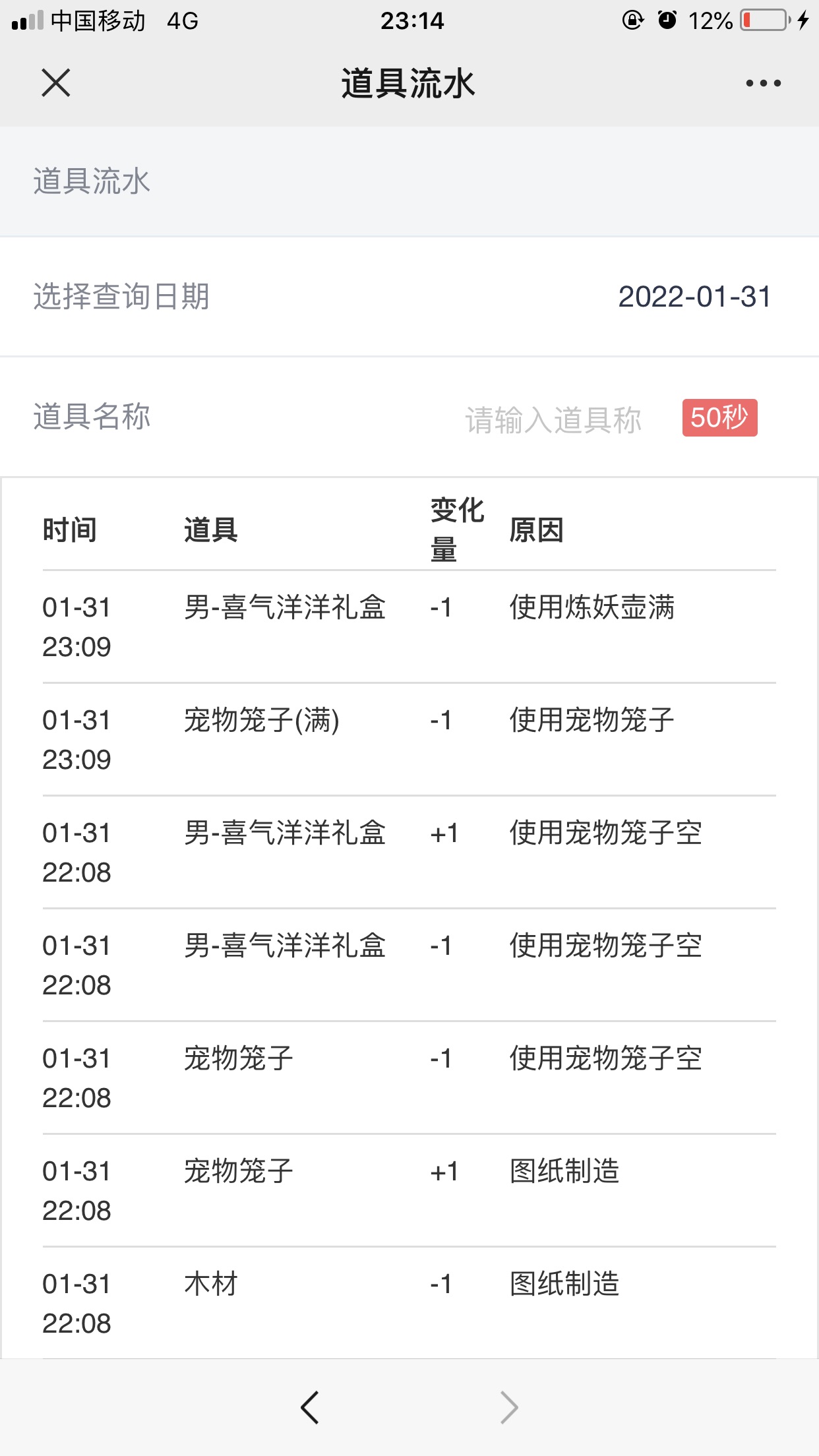Go back using the bottom left arrow
The height and width of the screenshot is (1456, 819).
click(310, 1407)
